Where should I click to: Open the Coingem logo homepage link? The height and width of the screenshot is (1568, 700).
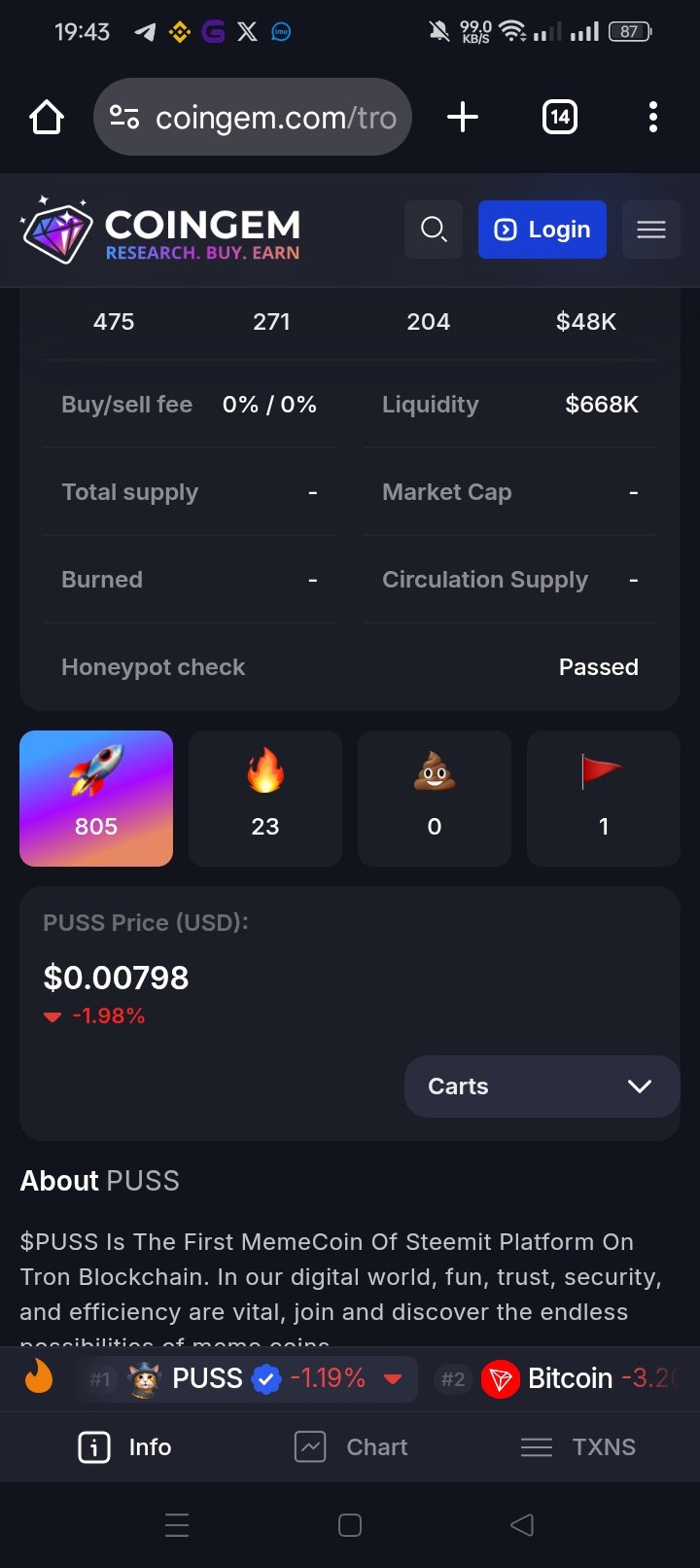point(160,230)
